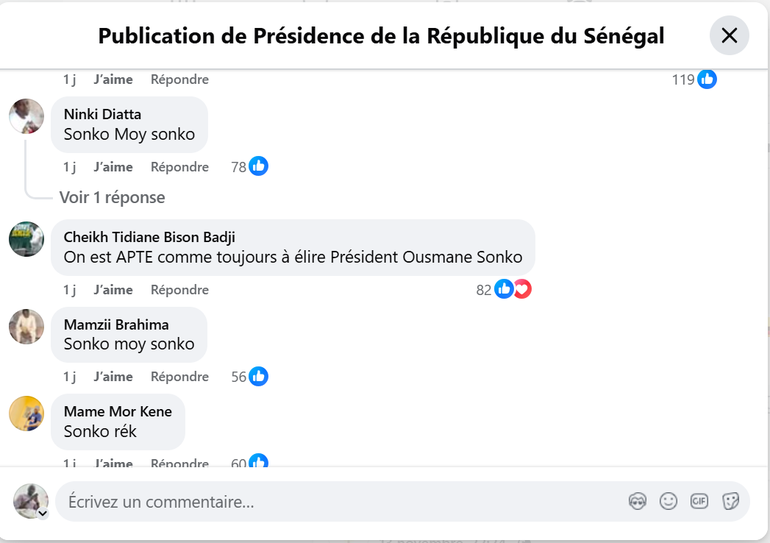View reactions on Cheikh Tidiane's comment
Viewport: 770px width, 543px height.
tap(504, 290)
